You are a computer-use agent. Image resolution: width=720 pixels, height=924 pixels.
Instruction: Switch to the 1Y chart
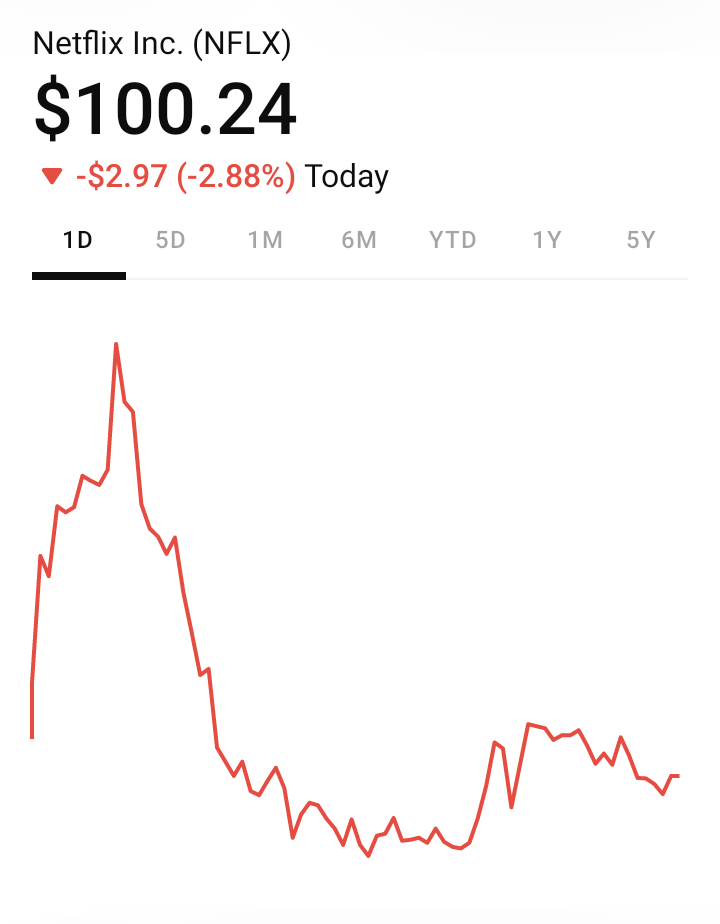coord(546,240)
